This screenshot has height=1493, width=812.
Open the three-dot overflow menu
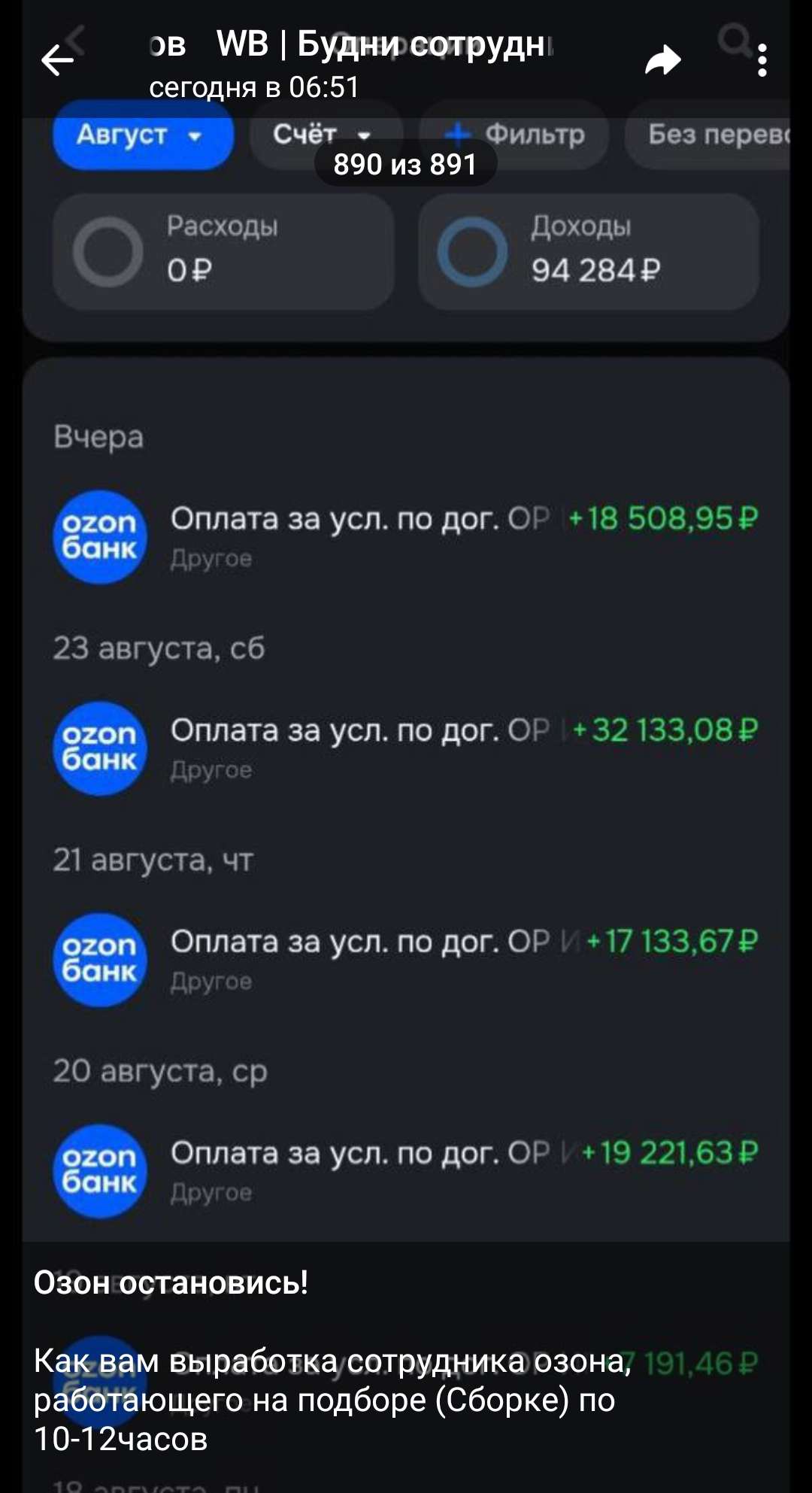click(762, 61)
